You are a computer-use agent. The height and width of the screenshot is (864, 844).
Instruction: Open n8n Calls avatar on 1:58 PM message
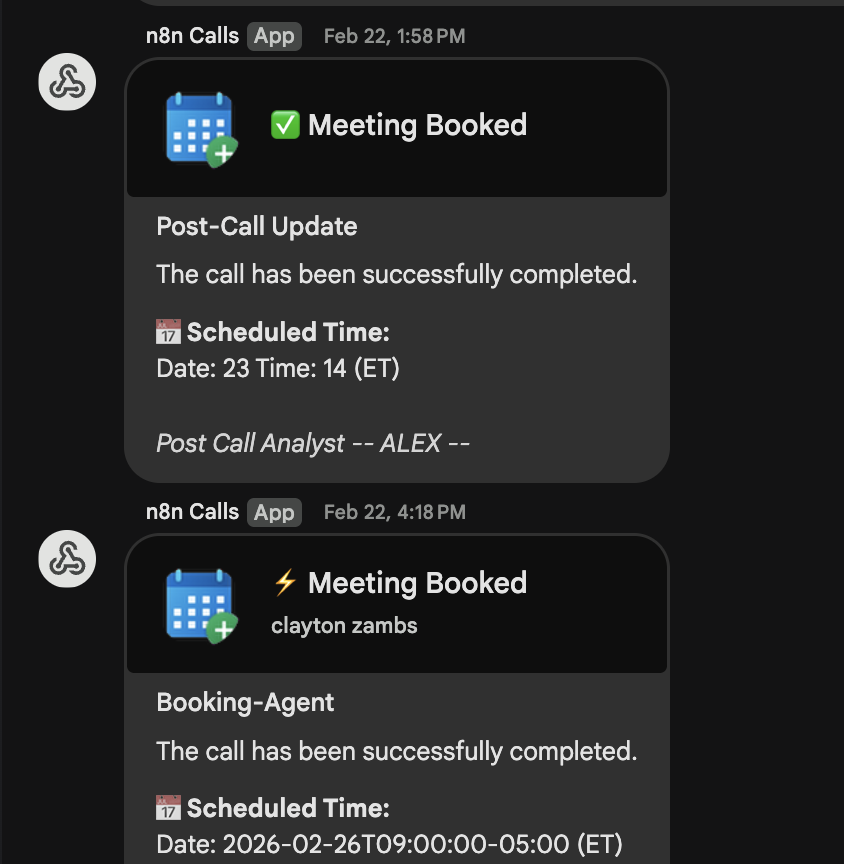[x=67, y=82]
